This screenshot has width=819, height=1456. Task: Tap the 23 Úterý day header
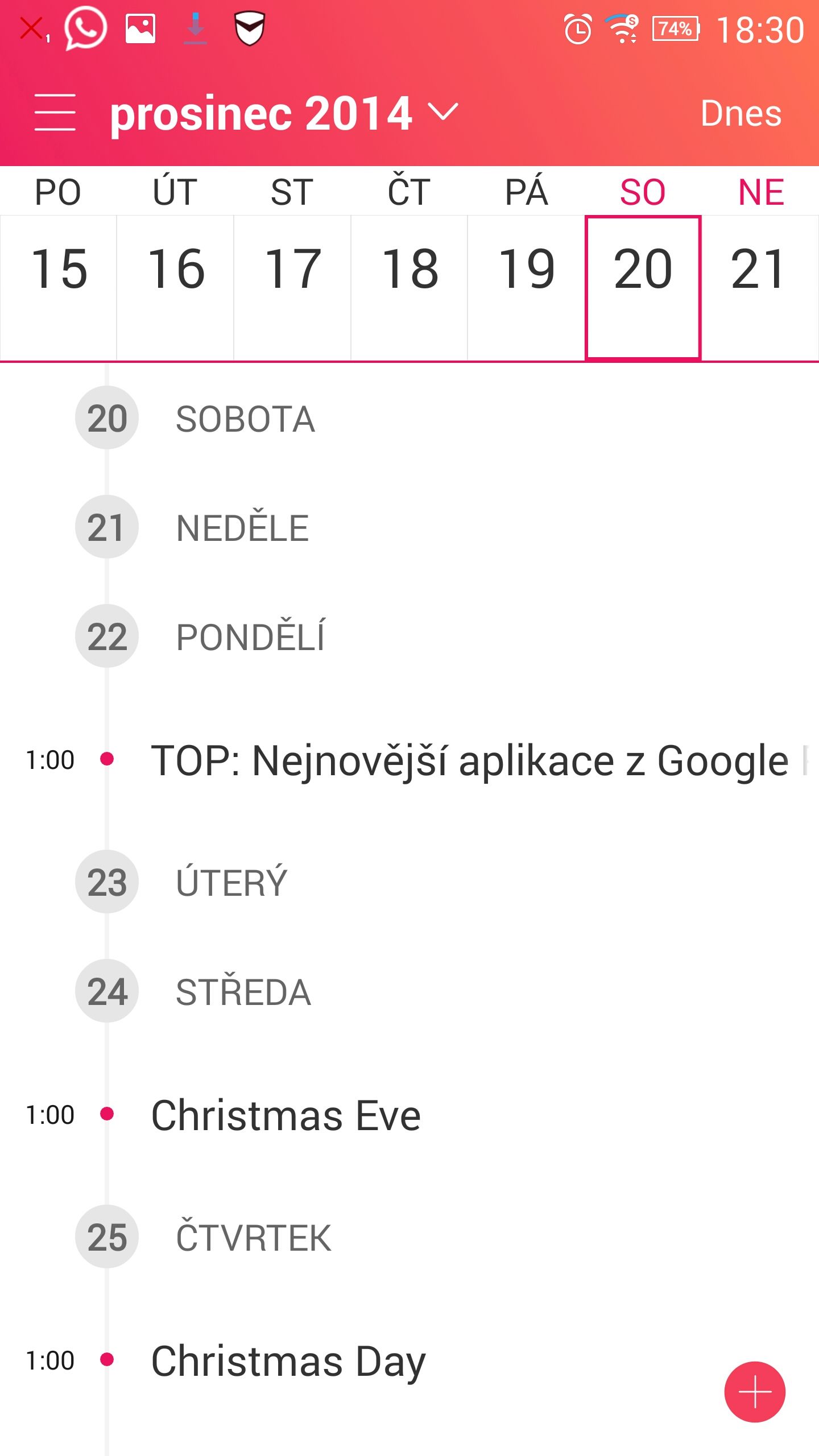click(182, 882)
